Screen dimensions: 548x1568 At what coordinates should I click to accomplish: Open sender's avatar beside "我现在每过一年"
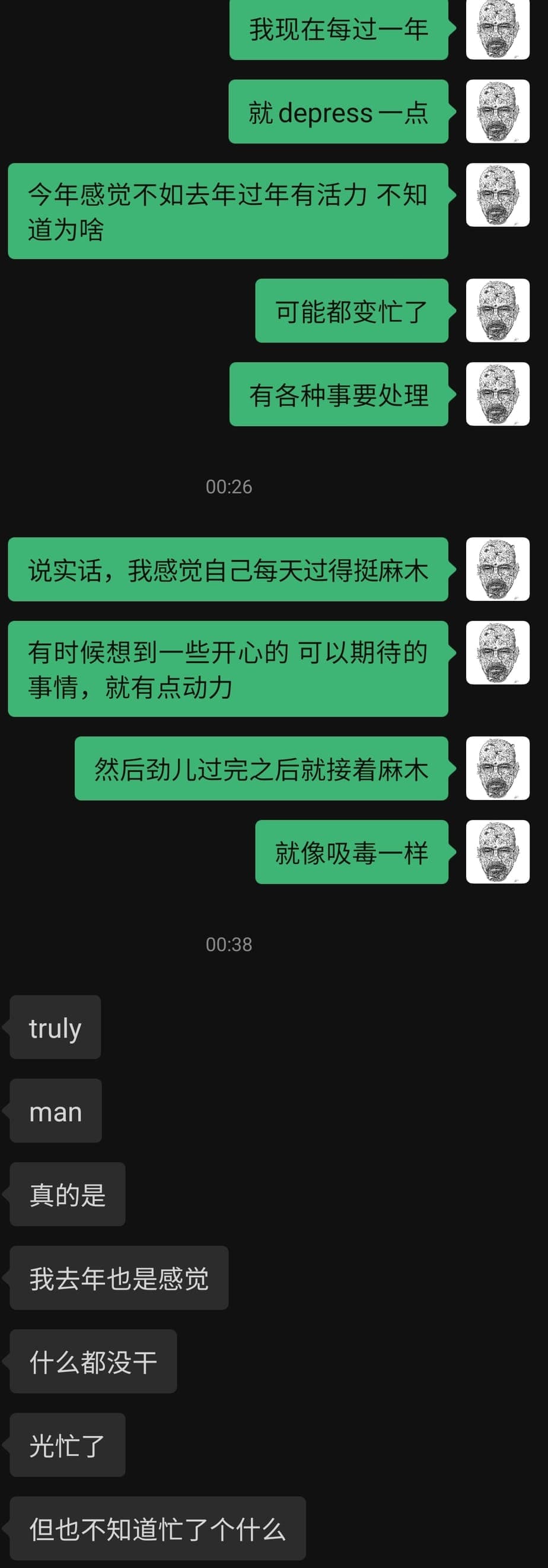point(498,29)
